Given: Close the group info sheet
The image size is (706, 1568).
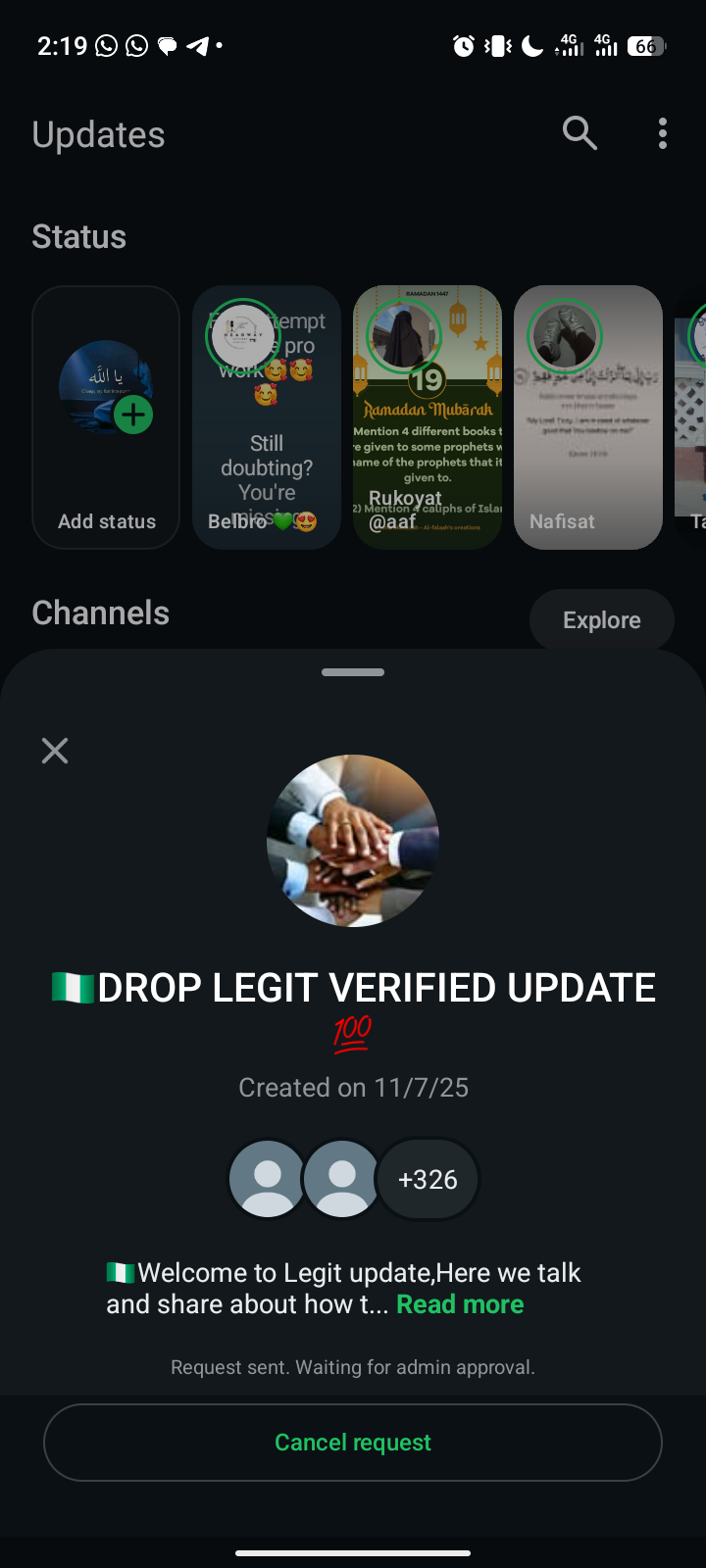Looking at the screenshot, I should pyautogui.click(x=55, y=751).
